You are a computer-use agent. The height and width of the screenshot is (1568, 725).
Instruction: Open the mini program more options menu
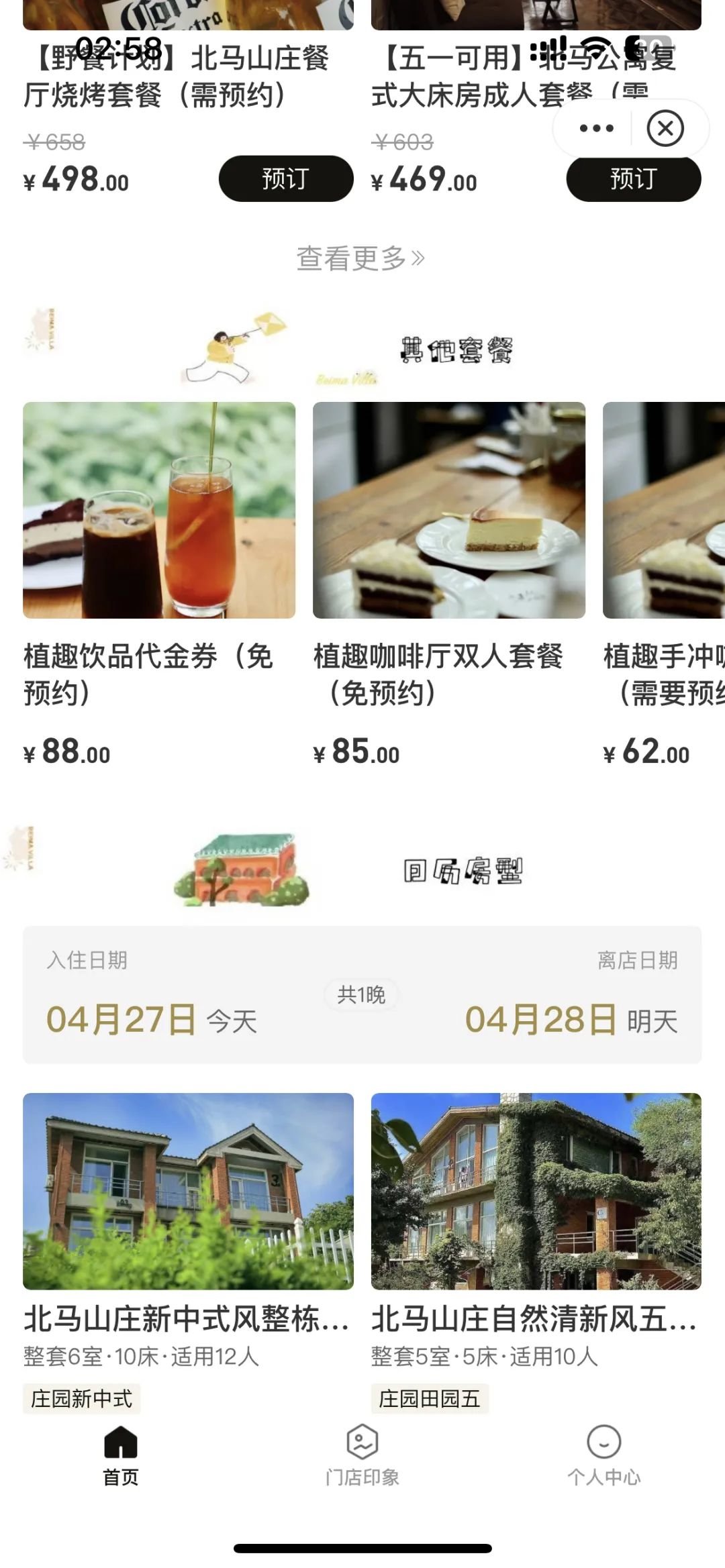coord(596,128)
